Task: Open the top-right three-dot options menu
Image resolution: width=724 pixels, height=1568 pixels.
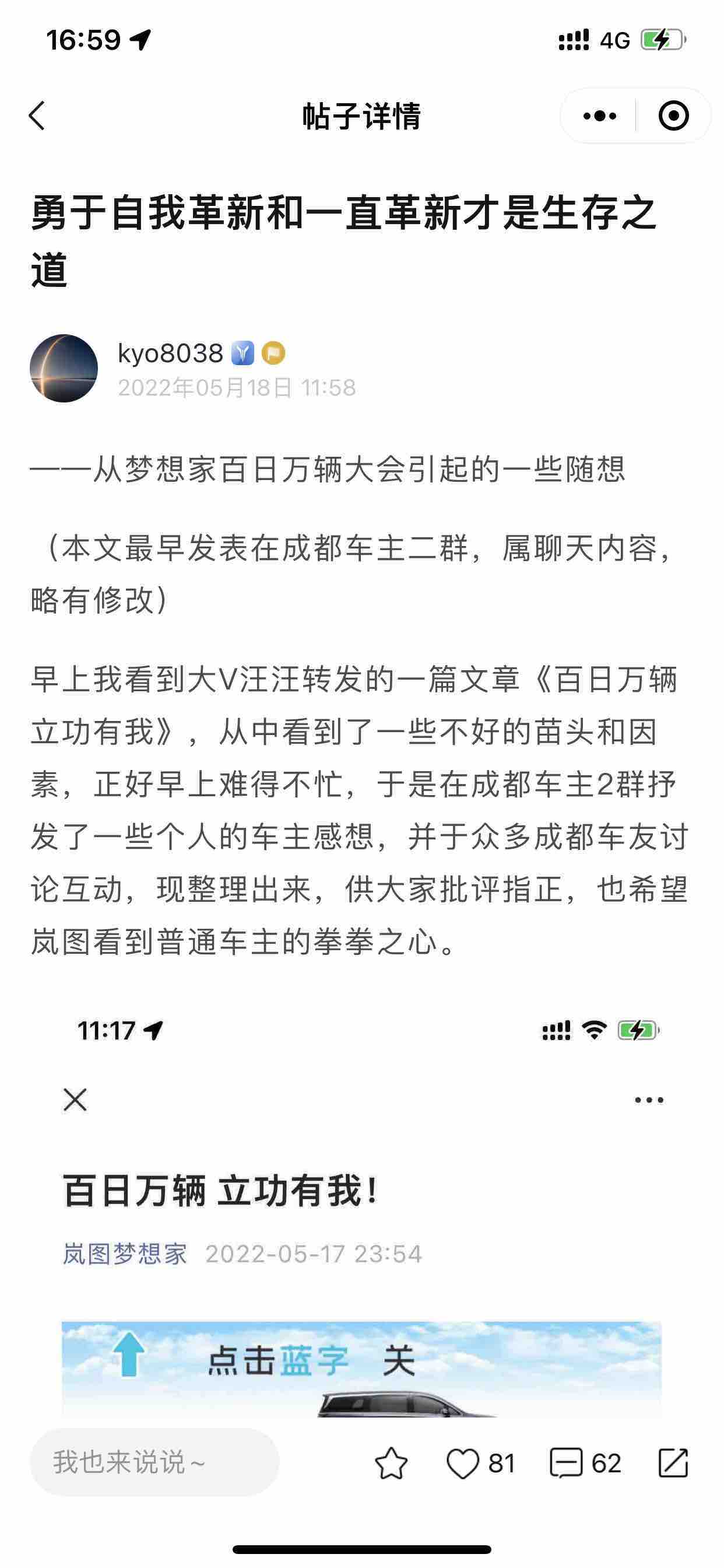Action: (x=599, y=116)
